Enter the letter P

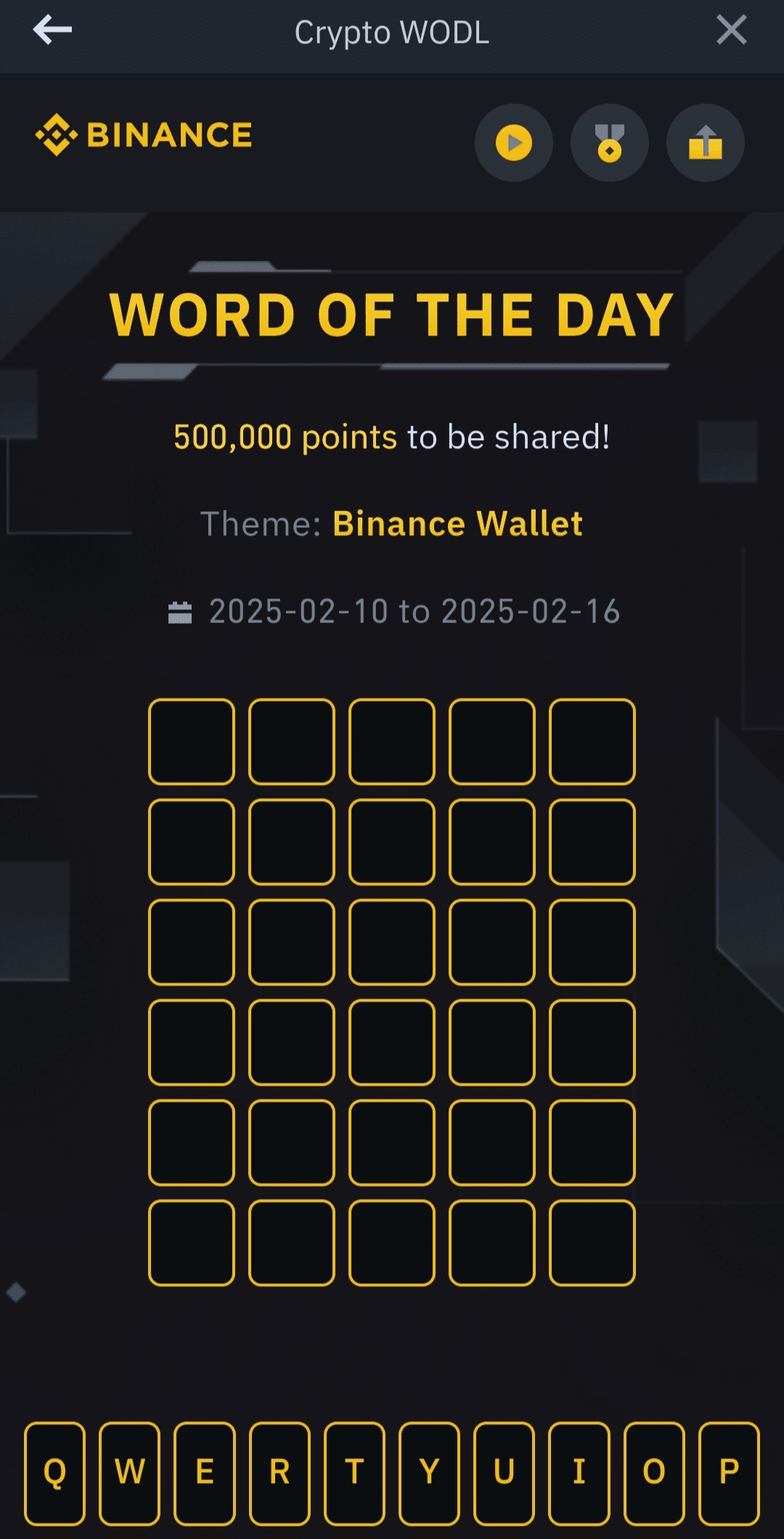pyautogui.click(x=729, y=1473)
